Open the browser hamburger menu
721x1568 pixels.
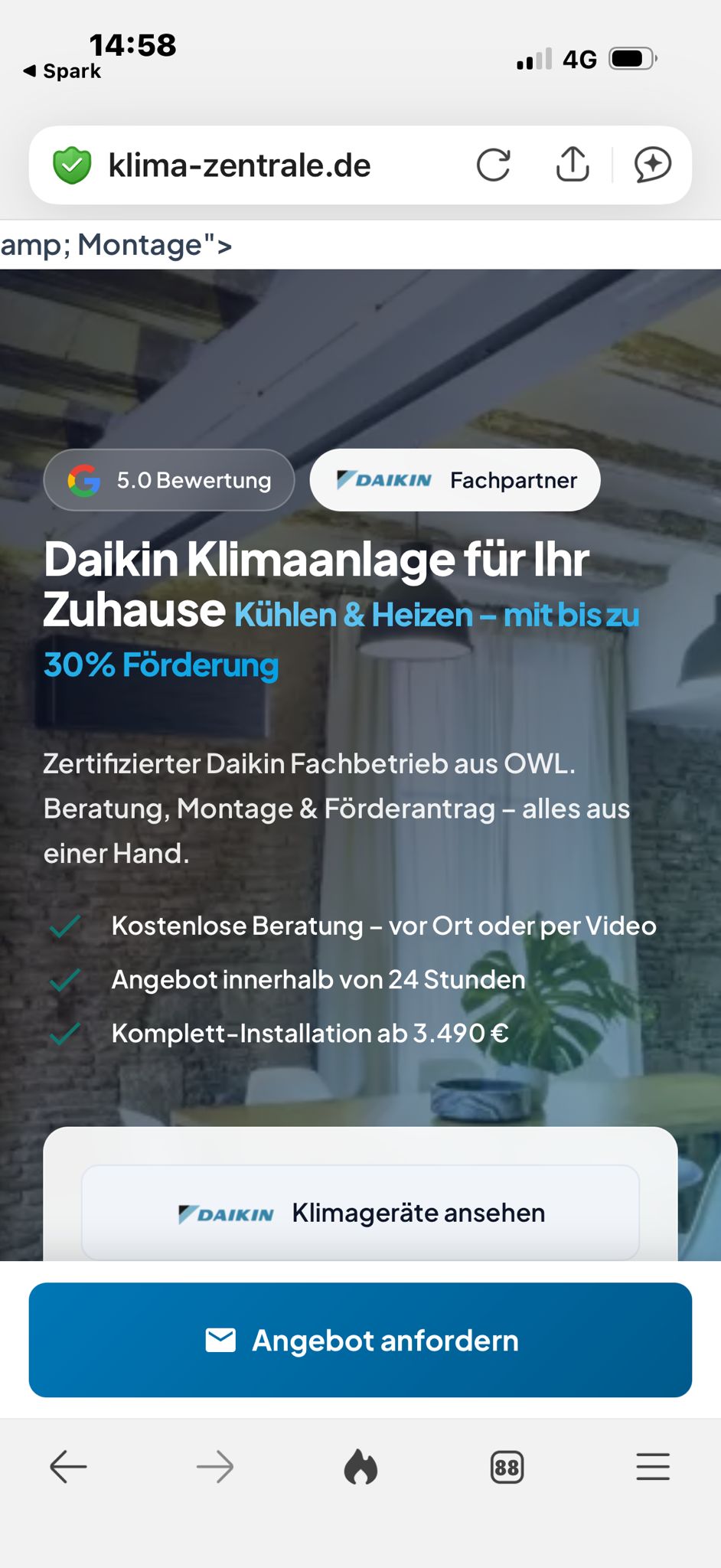click(653, 1467)
